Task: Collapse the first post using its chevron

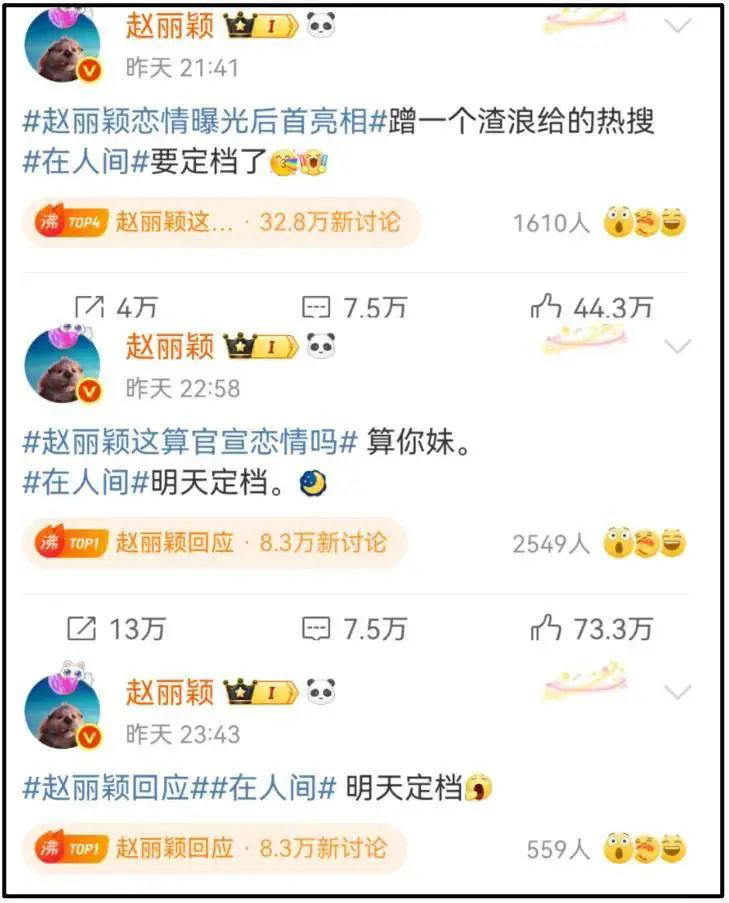Action: click(x=680, y=24)
